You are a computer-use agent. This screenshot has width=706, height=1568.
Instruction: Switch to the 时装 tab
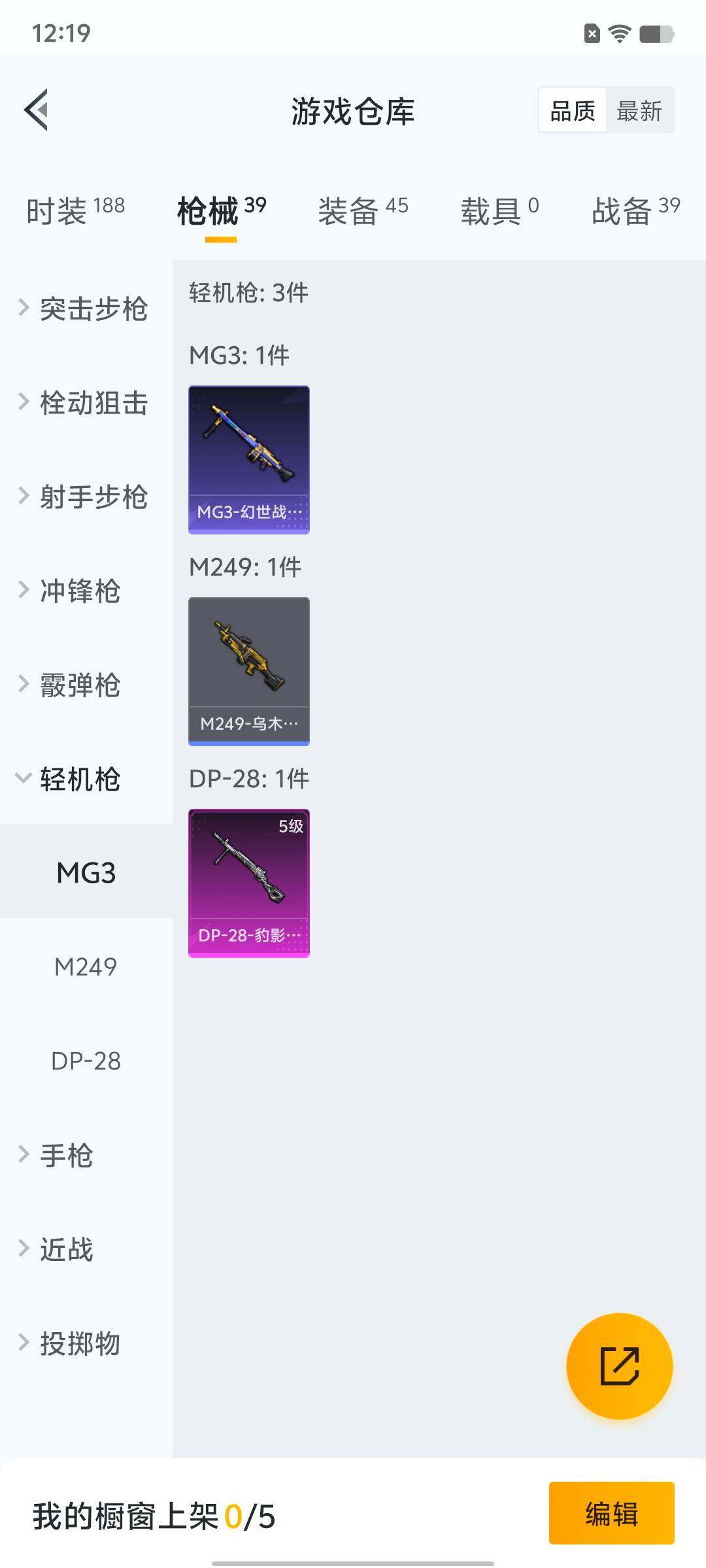(75, 211)
